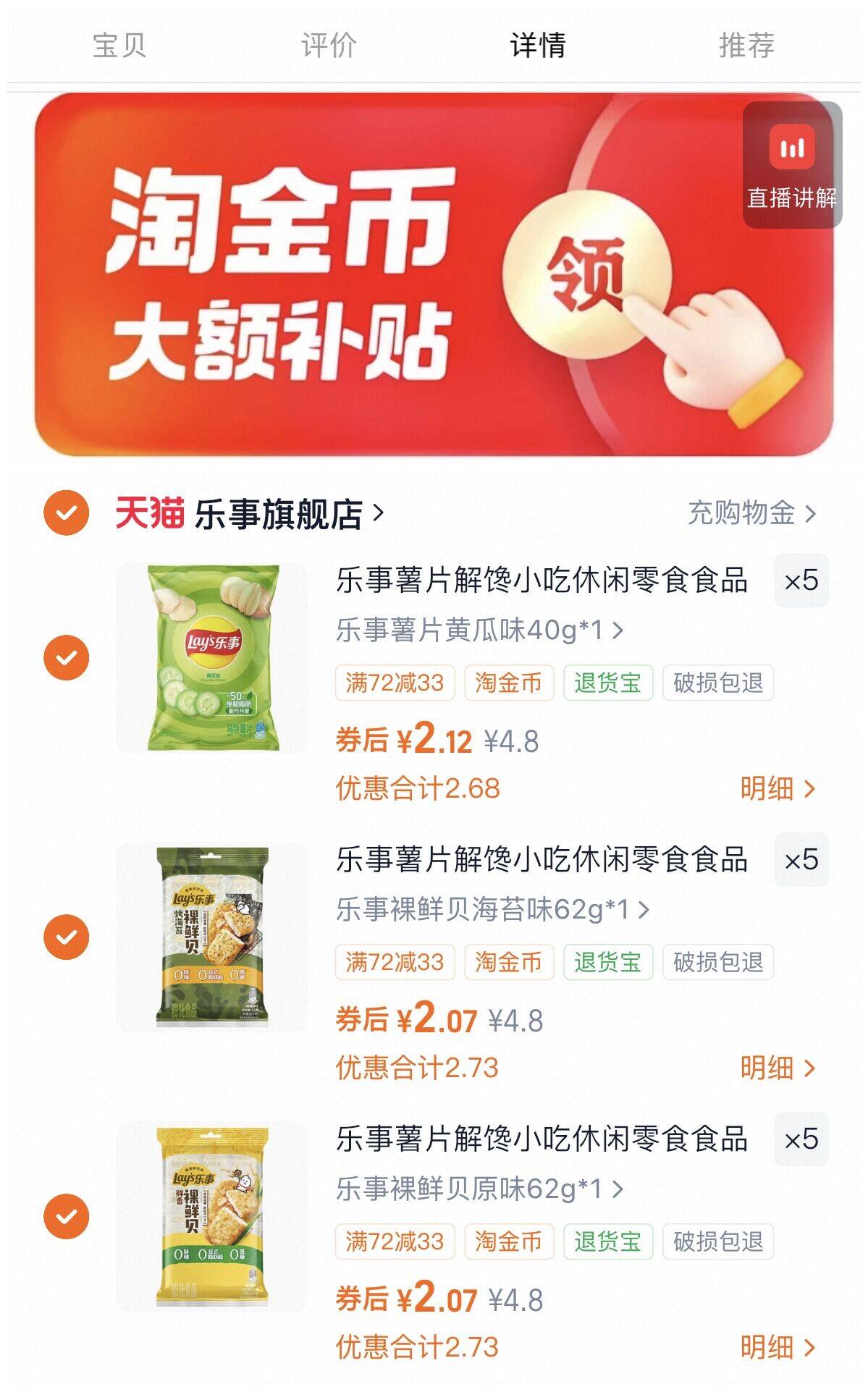Image resolution: width=868 pixels, height=1392 pixels.
Task: Open the 直播讲解 live explanation button
Action: click(x=792, y=165)
